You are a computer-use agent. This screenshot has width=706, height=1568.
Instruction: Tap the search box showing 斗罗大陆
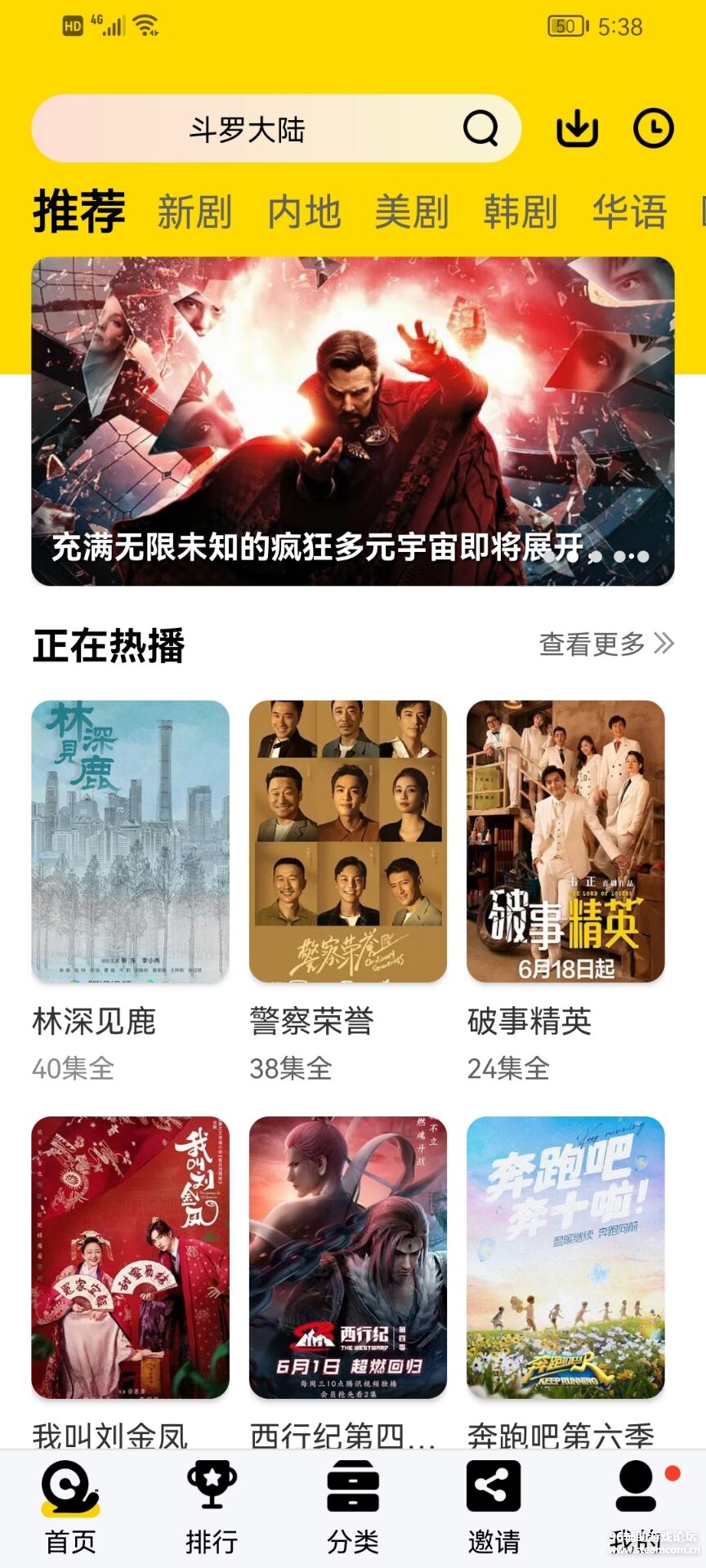247,129
